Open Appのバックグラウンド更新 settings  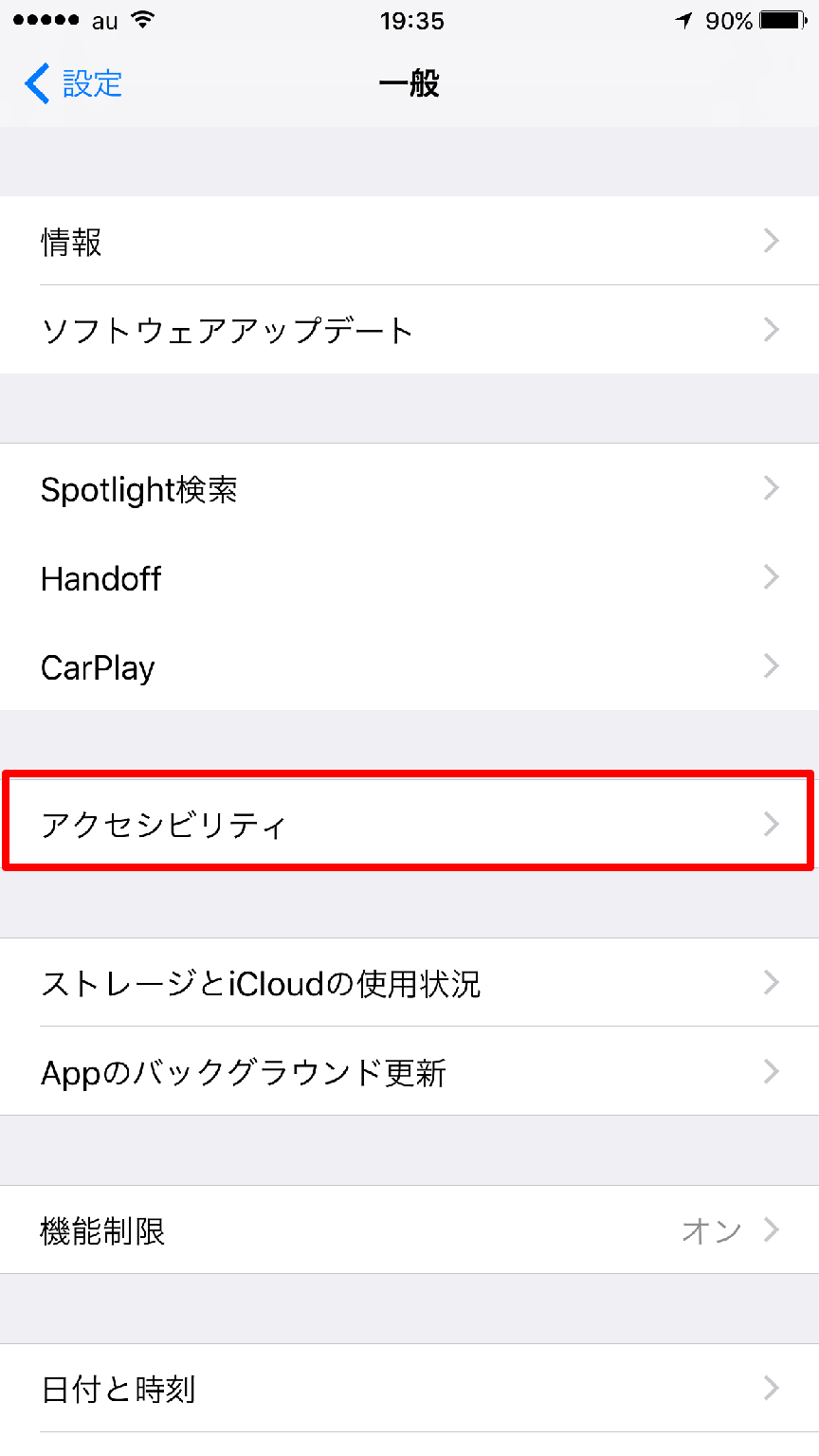tap(409, 1072)
